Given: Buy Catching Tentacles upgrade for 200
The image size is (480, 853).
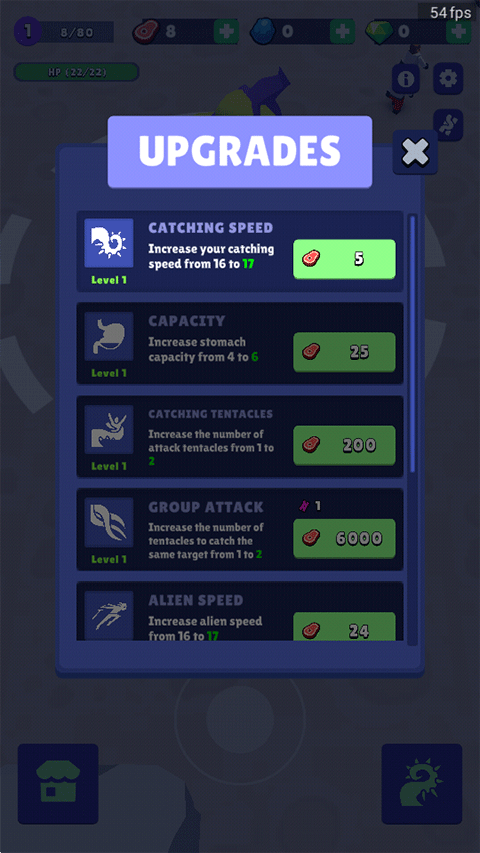Looking at the screenshot, I should pyautogui.click(x=344, y=446).
